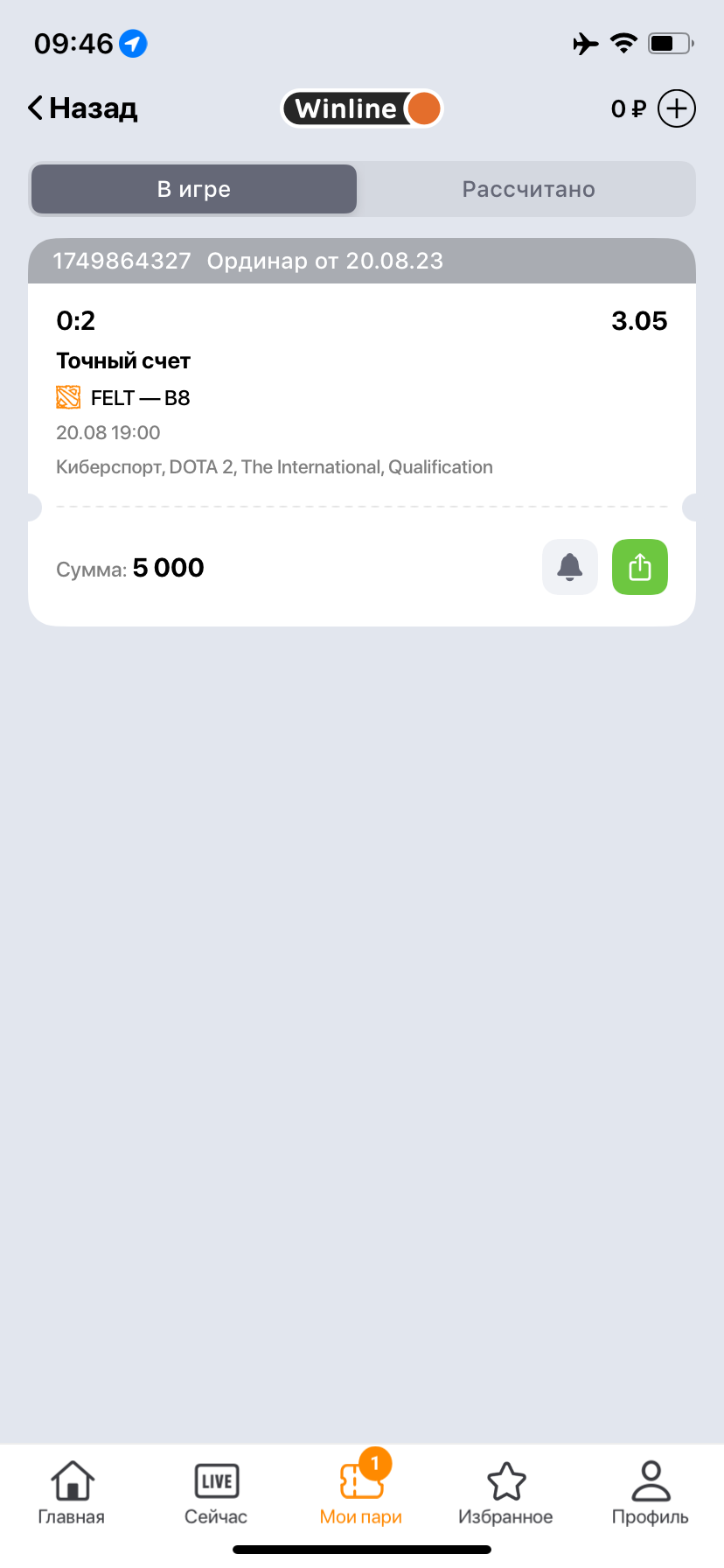Add funds with the plus icon

[676, 108]
